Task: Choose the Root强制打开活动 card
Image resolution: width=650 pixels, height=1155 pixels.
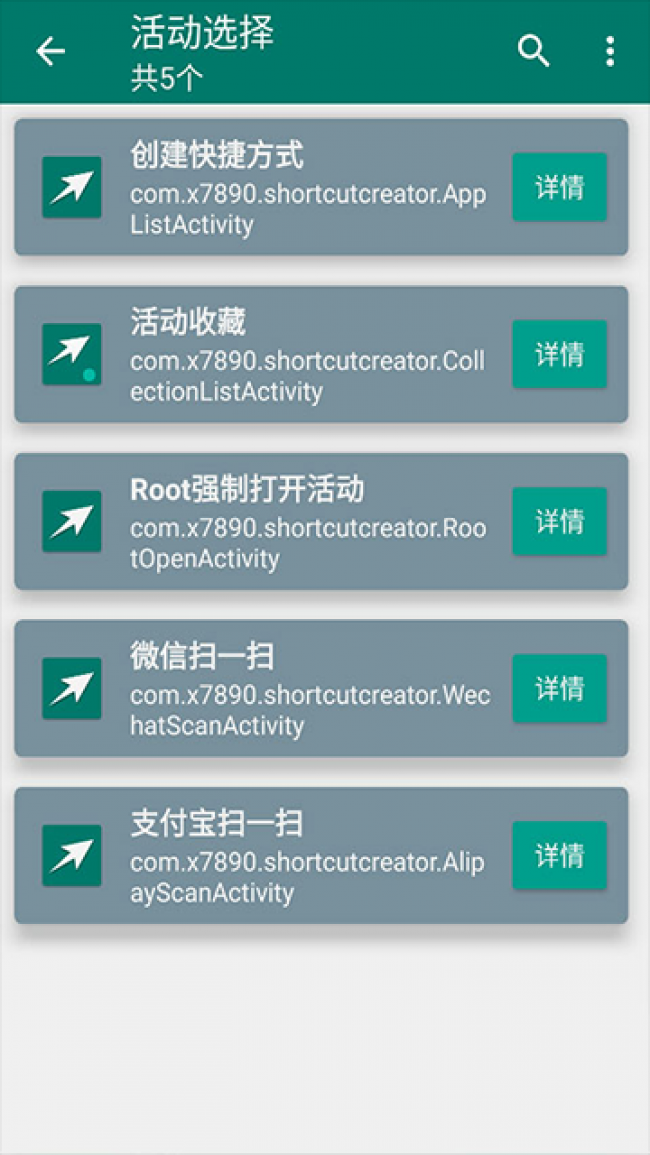Action: (x=300, y=522)
